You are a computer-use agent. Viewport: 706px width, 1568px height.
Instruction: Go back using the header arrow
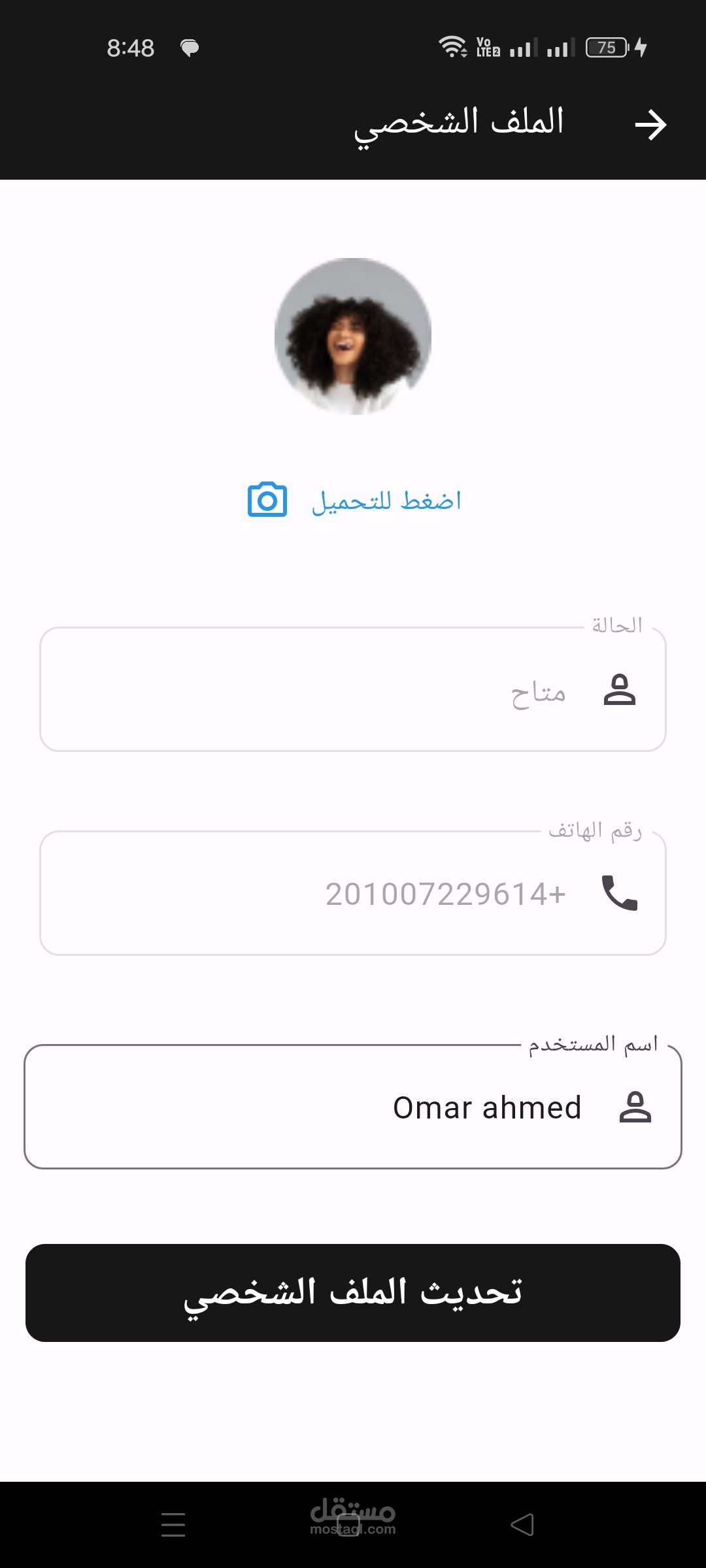pos(650,124)
